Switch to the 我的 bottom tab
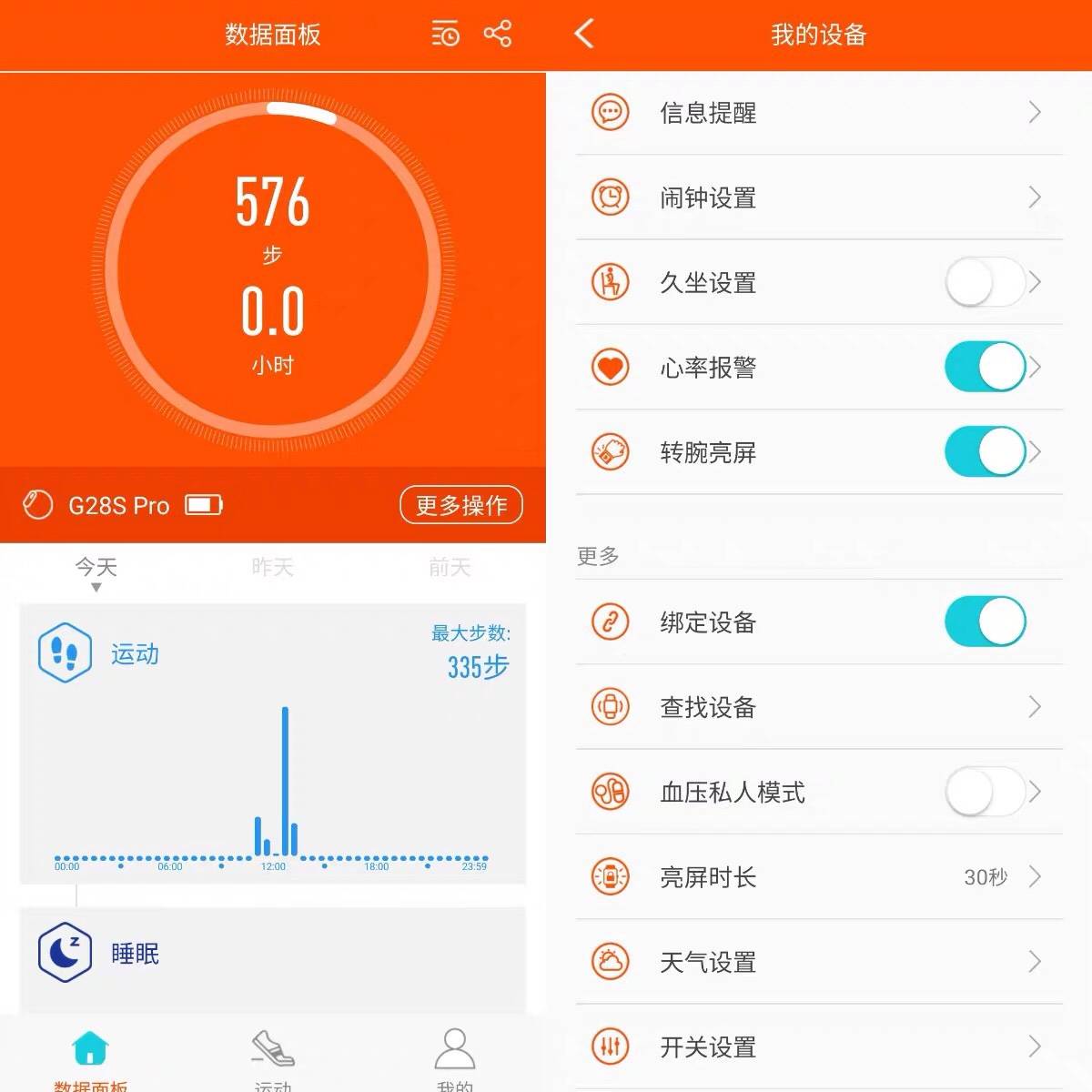The height and width of the screenshot is (1092, 1092). (x=454, y=1056)
